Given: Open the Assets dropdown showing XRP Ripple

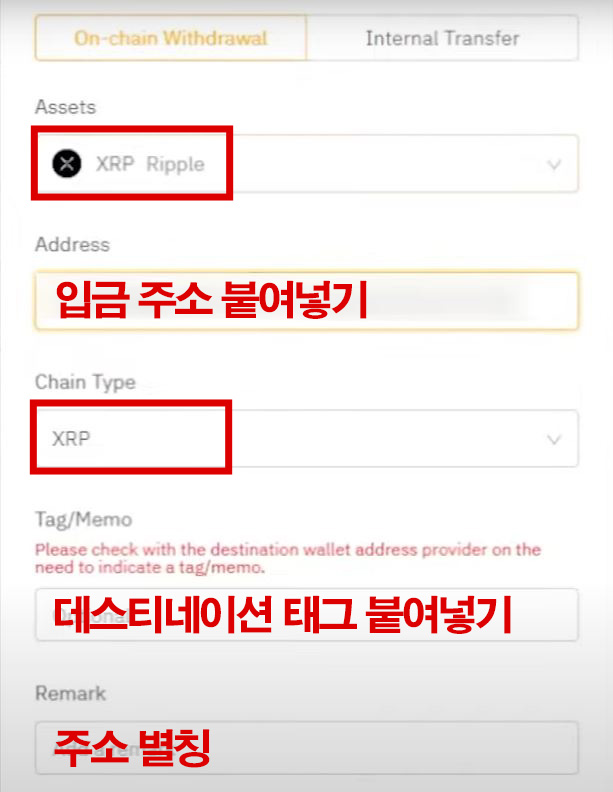Looking at the screenshot, I should (x=305, y=164).
